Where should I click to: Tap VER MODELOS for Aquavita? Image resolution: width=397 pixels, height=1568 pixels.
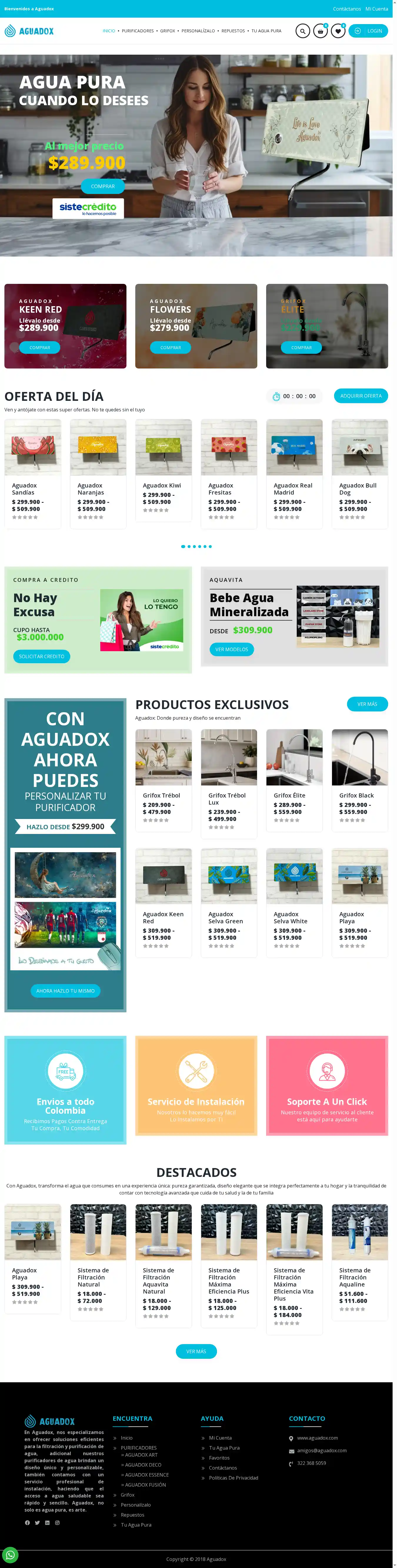(231, 649)
